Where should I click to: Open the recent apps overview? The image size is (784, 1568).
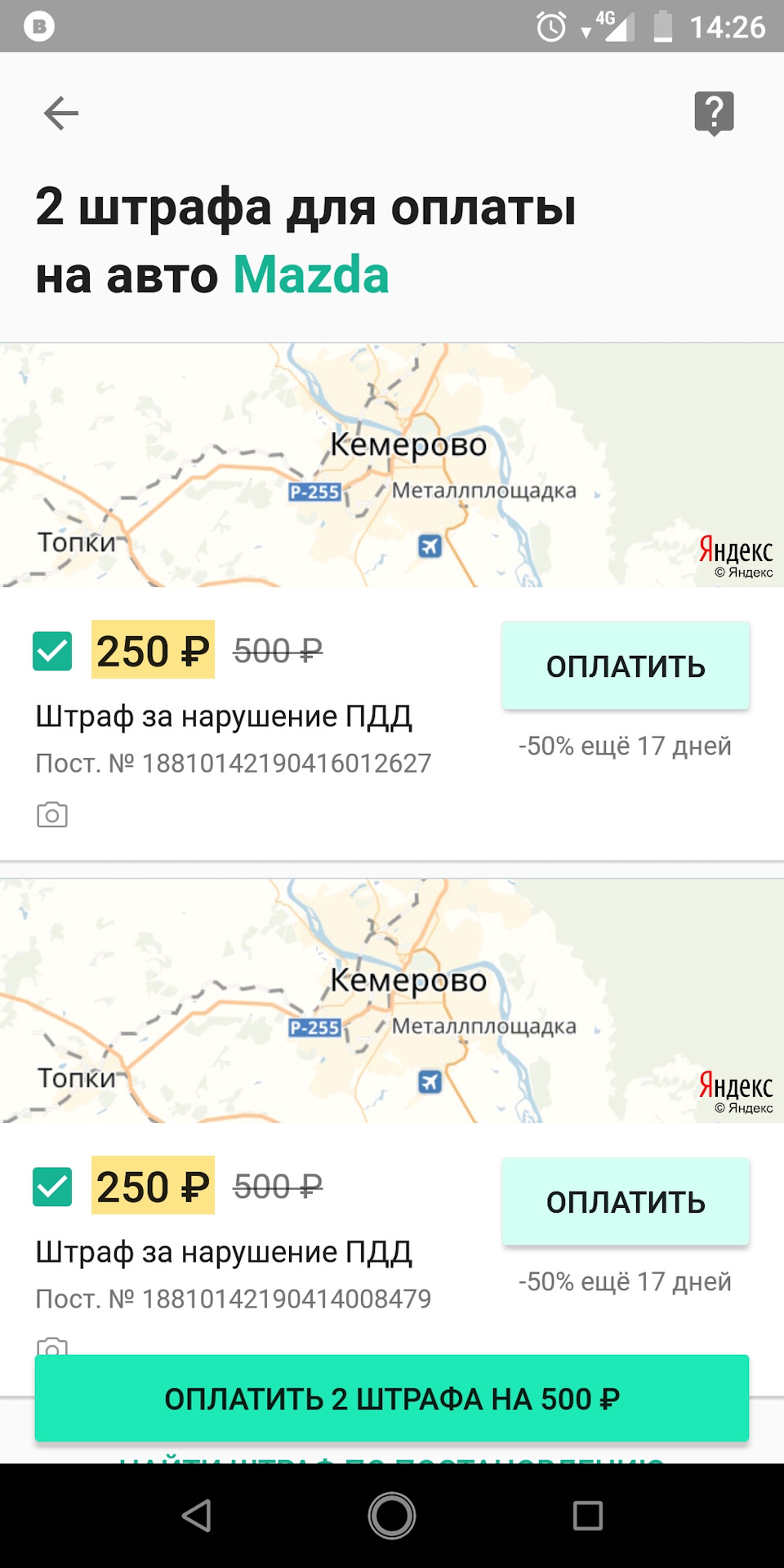587,1516
